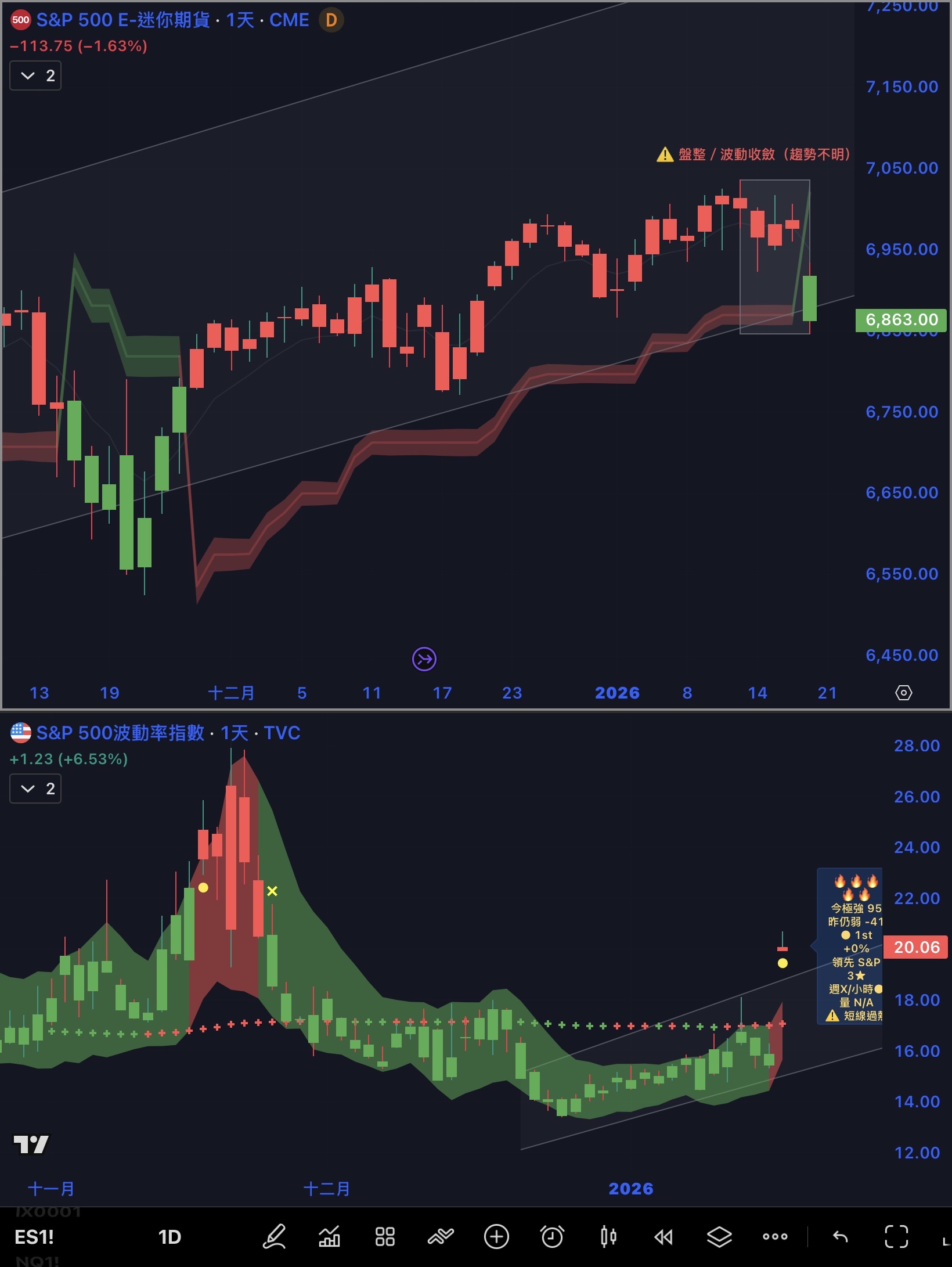This screenshot has width=952, height=1267.
Task: Open candlestick style settings
Action: (608, 1237)
